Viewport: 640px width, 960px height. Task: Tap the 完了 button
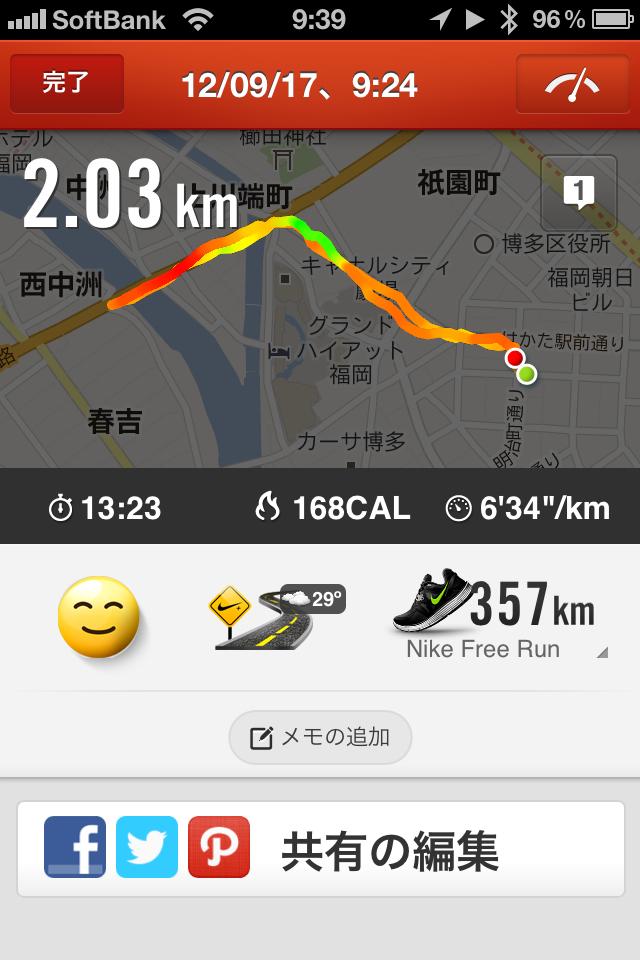tap(67, 83)
